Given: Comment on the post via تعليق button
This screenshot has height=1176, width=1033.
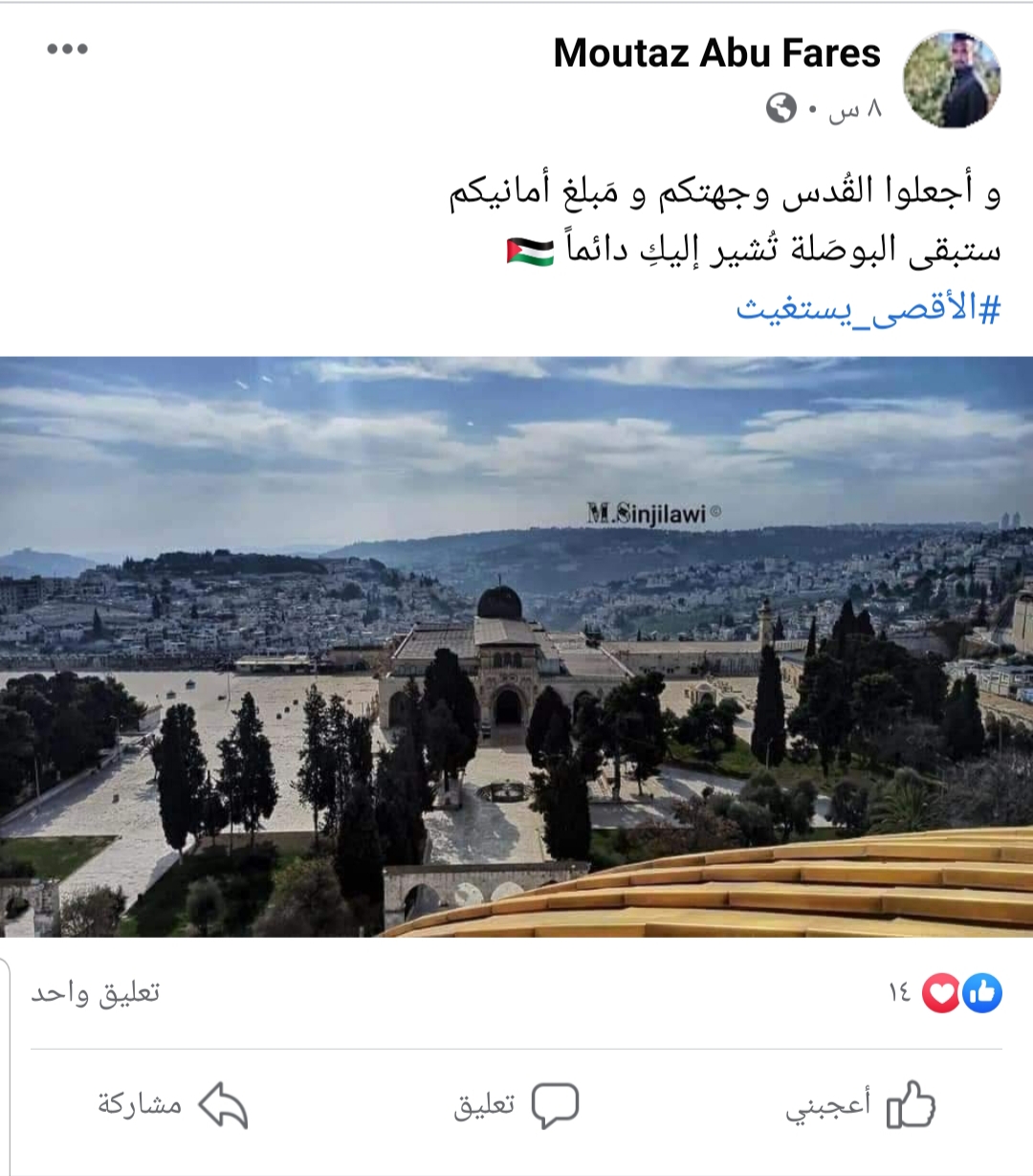Looking at the screenshot, I should point(516,1105).
